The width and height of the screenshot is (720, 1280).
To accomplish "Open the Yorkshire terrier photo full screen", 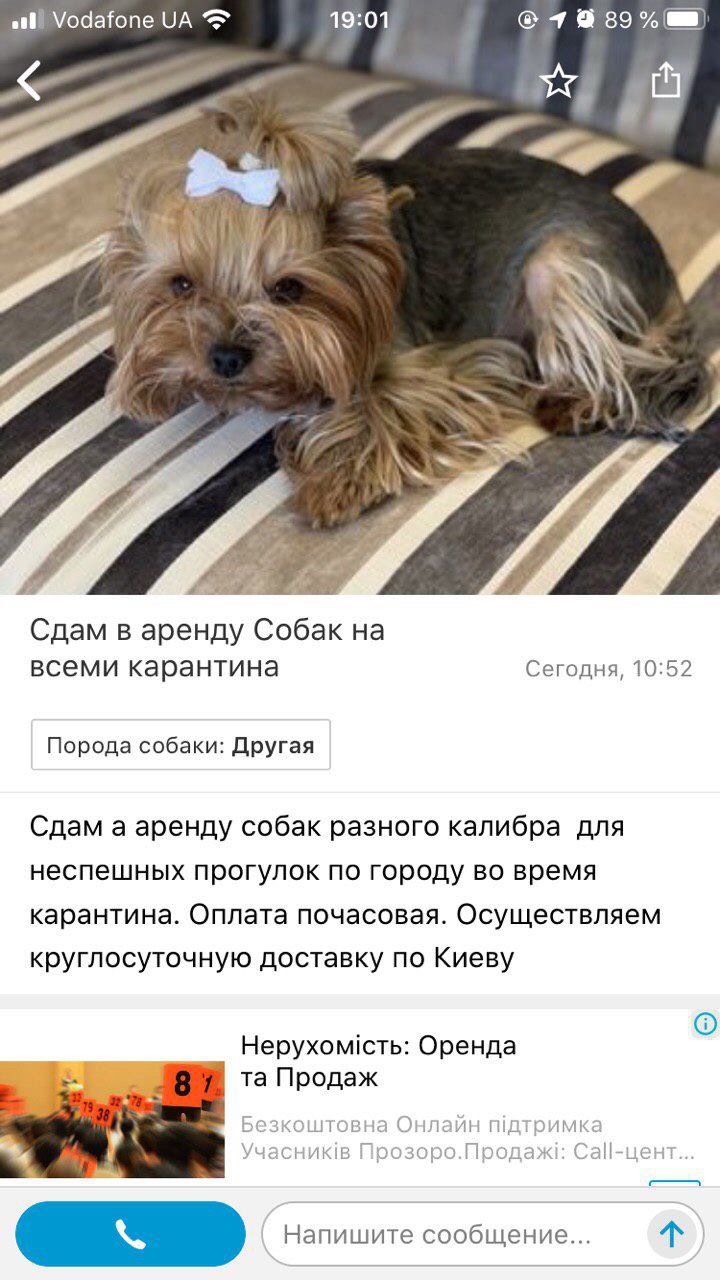I will click(360, 330).
